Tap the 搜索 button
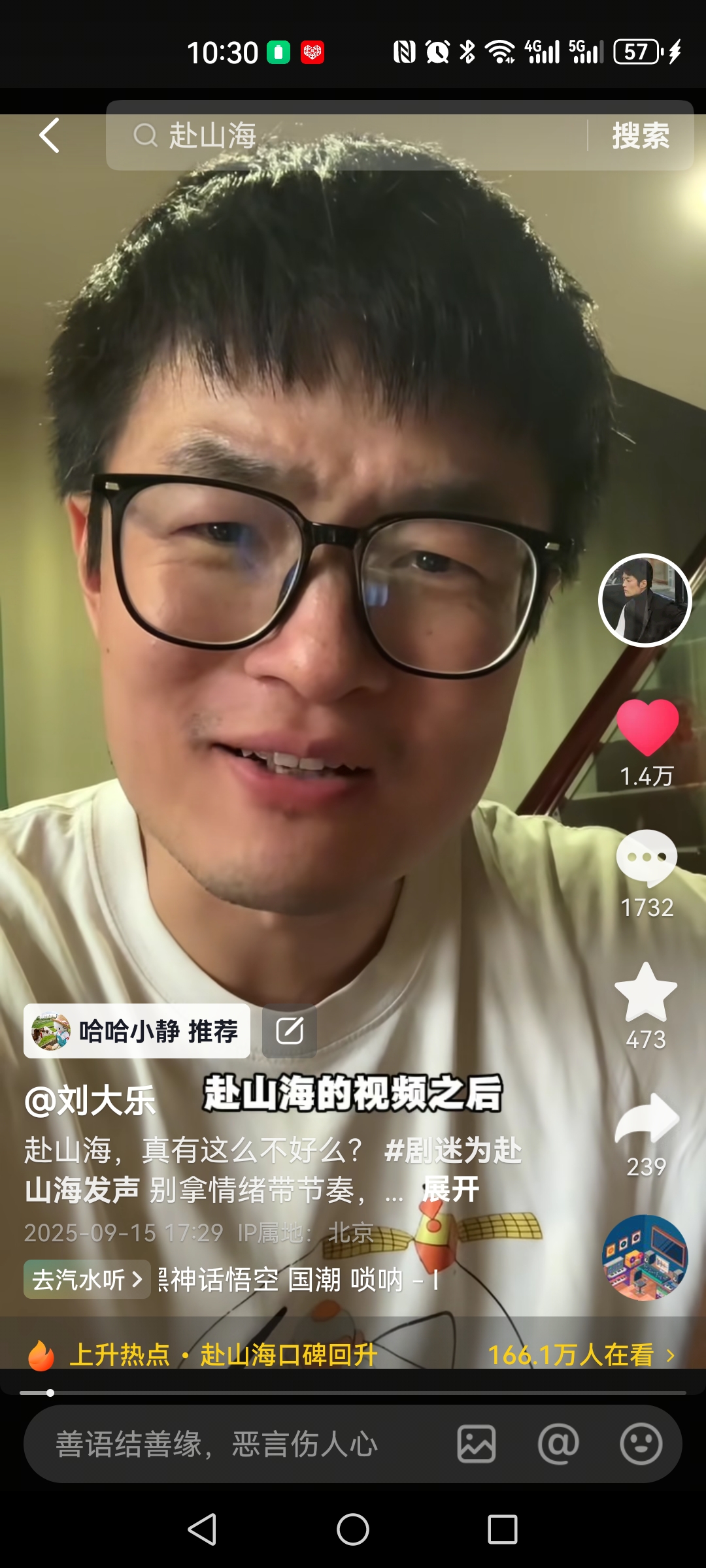The width and height of the screenshot is (706, 1568). coord(640,136)
